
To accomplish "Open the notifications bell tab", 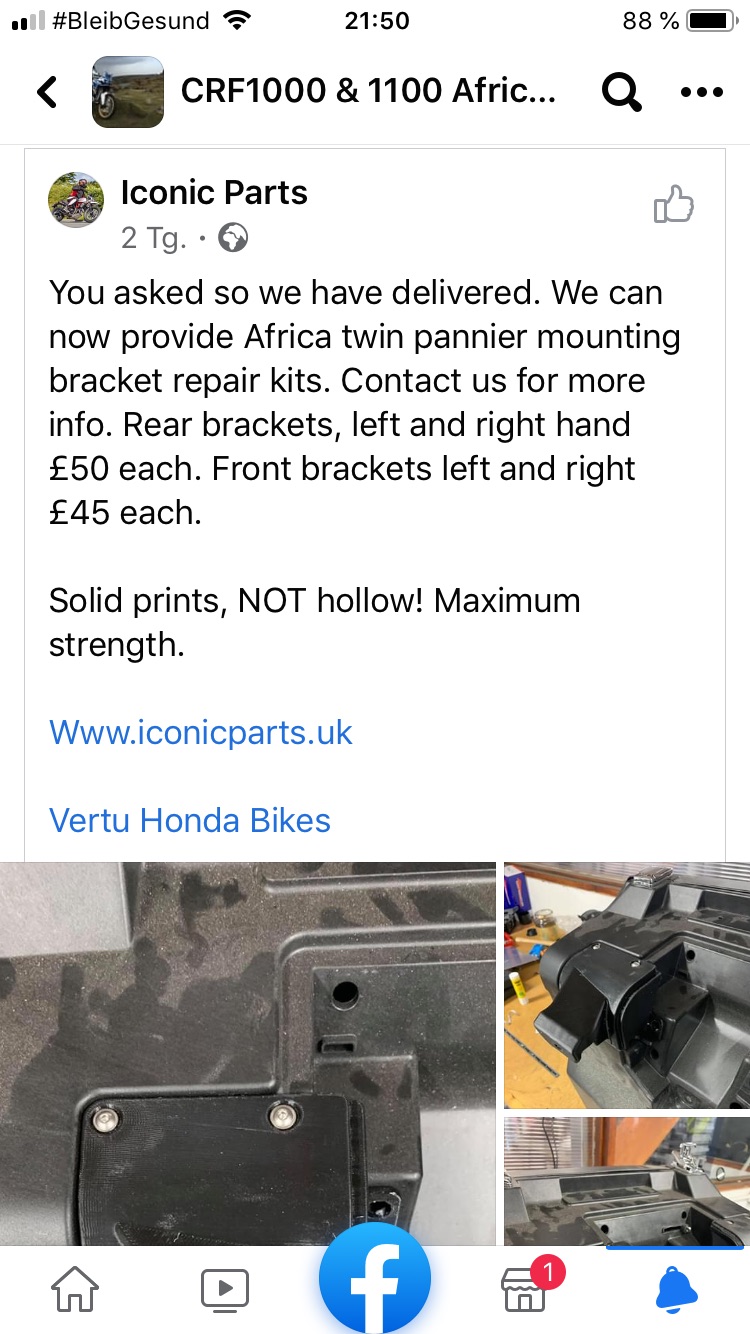I will click(675, 1289).
